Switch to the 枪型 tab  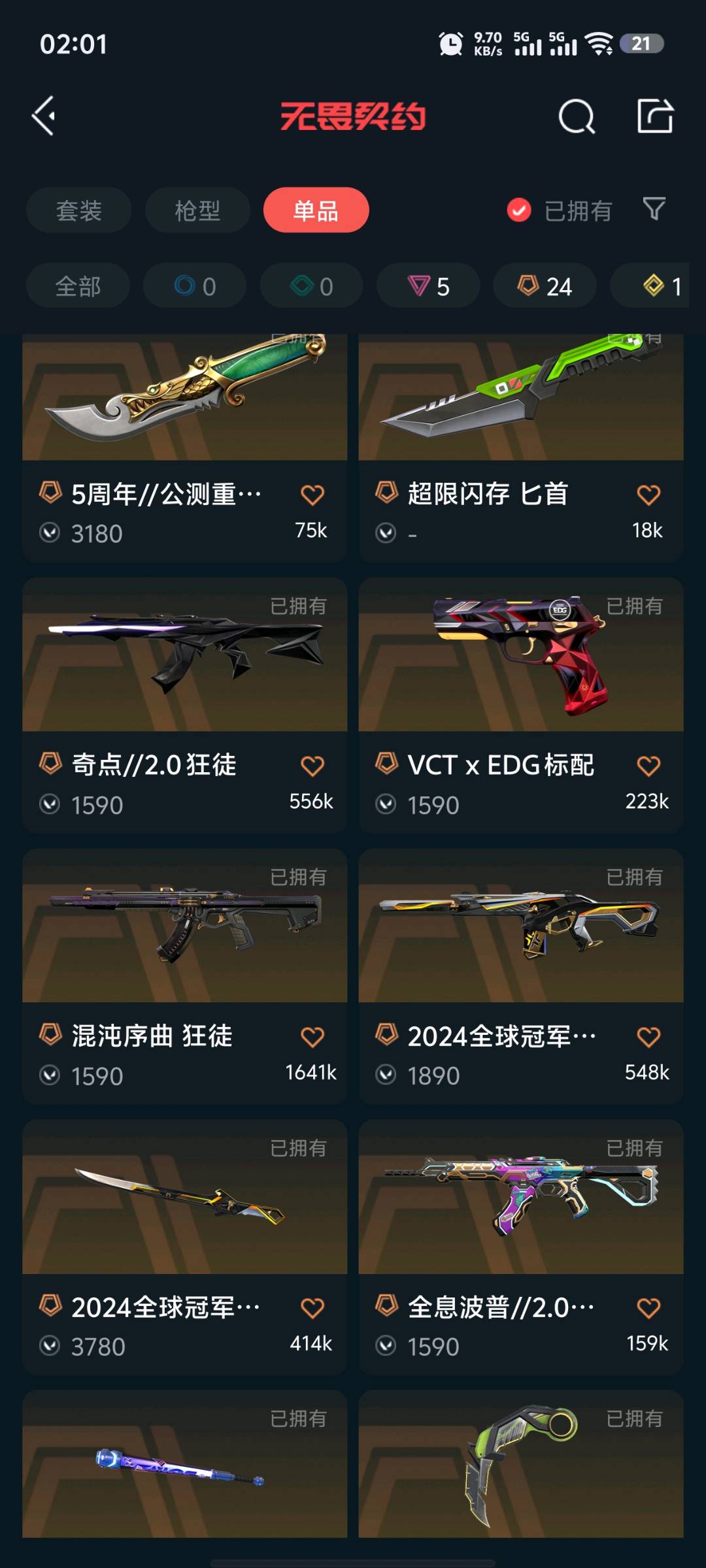pos(197,210)
